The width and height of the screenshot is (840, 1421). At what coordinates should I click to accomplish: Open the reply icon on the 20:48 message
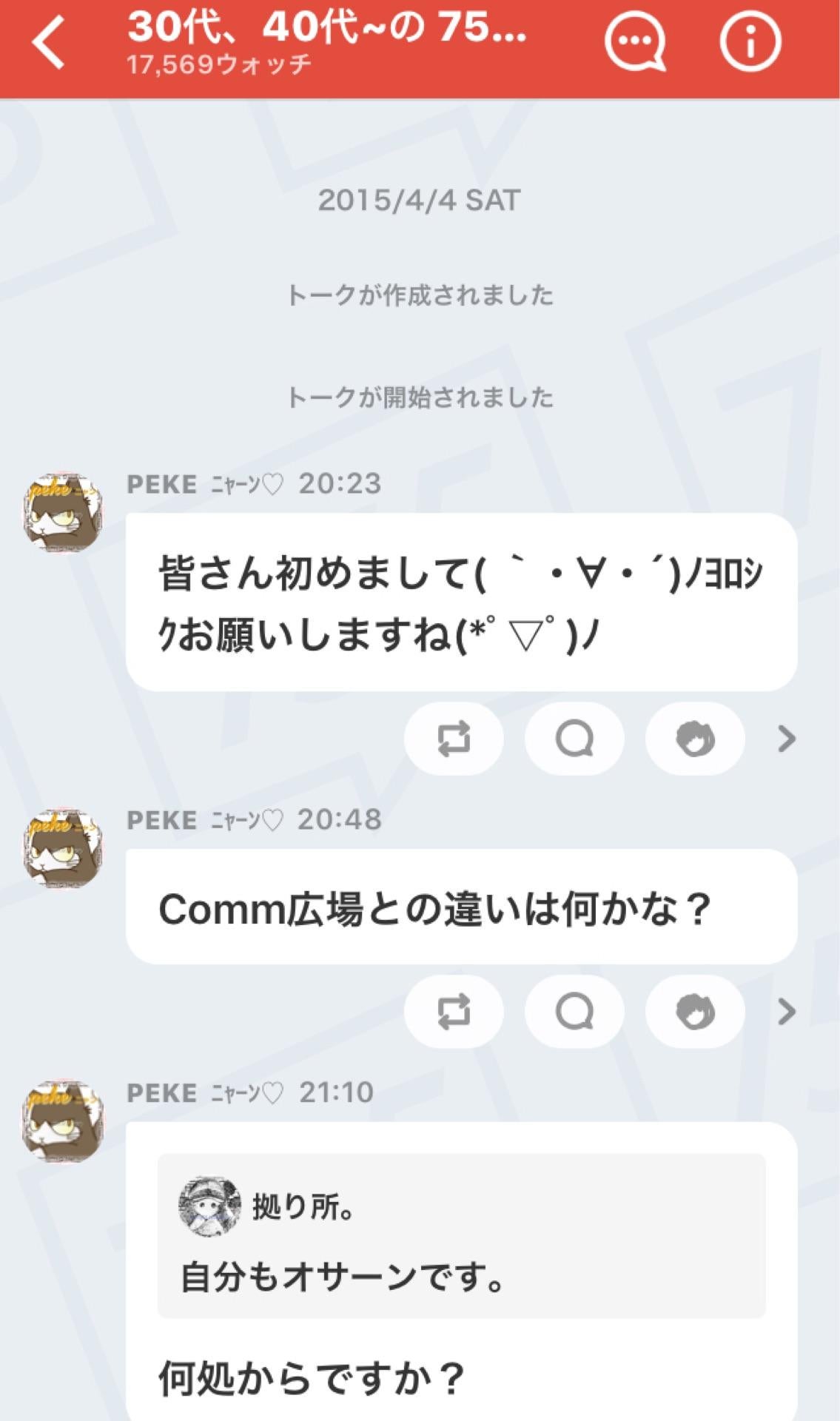[575, 1012]
